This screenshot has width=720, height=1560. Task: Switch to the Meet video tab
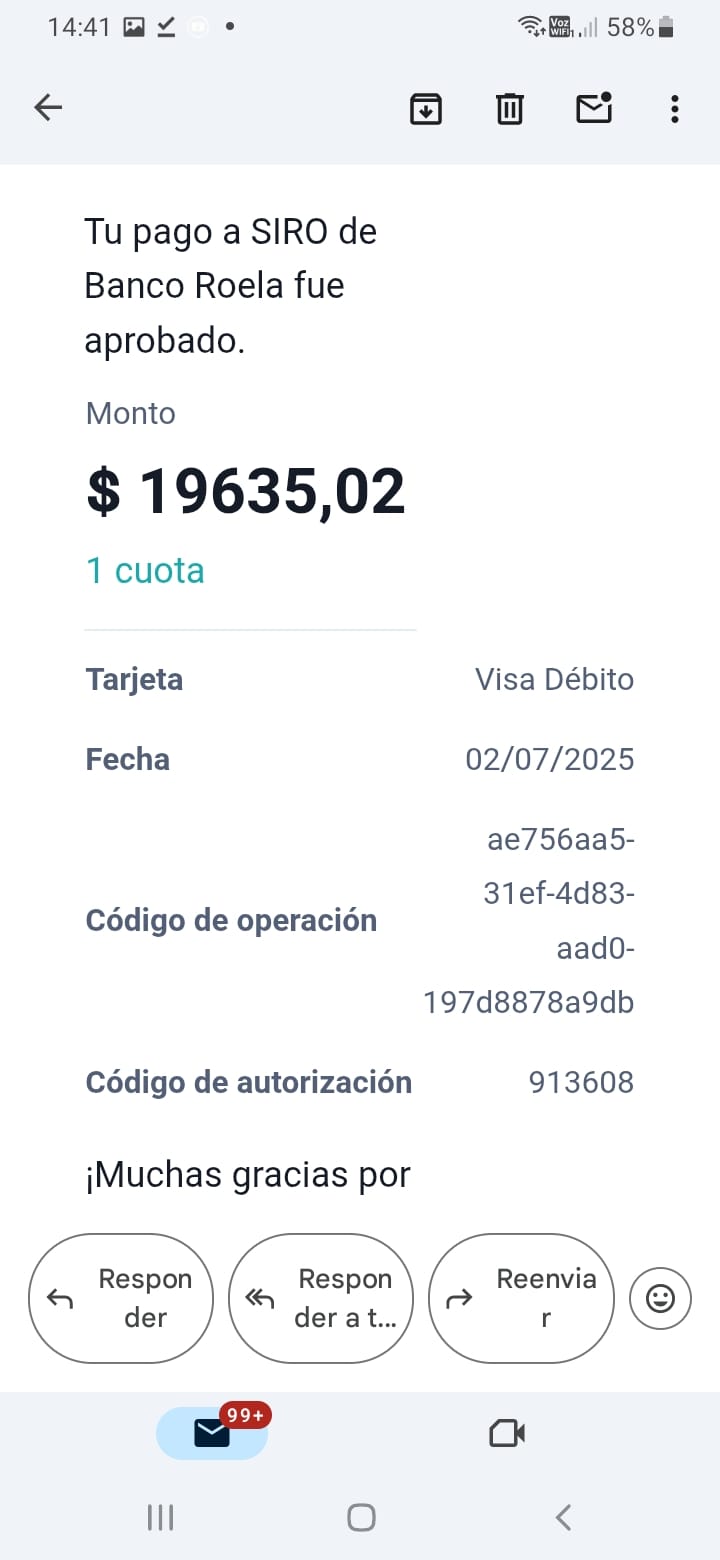click(x=507, y=1433)
